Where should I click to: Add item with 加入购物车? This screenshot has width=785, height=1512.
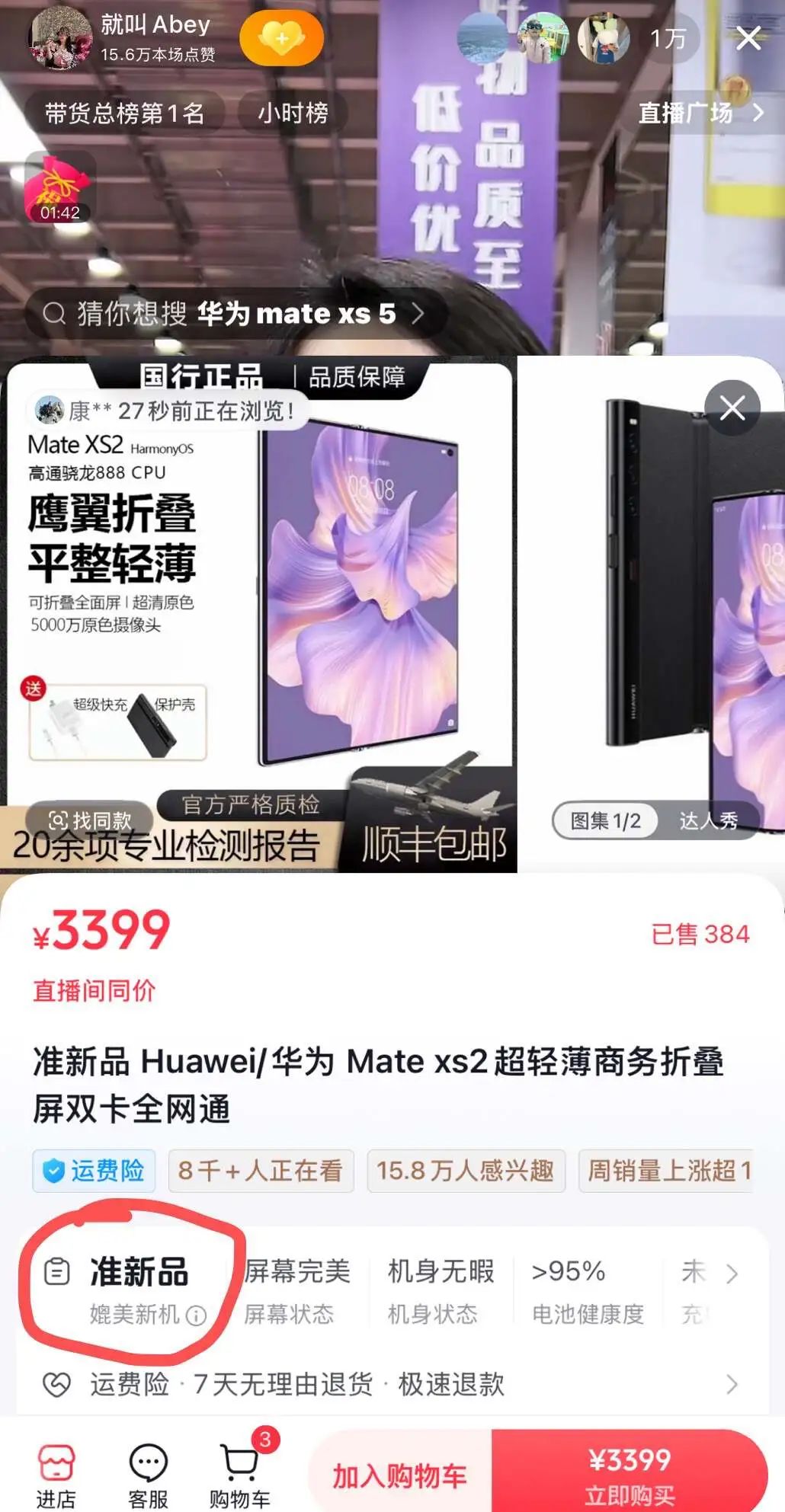399,1476
